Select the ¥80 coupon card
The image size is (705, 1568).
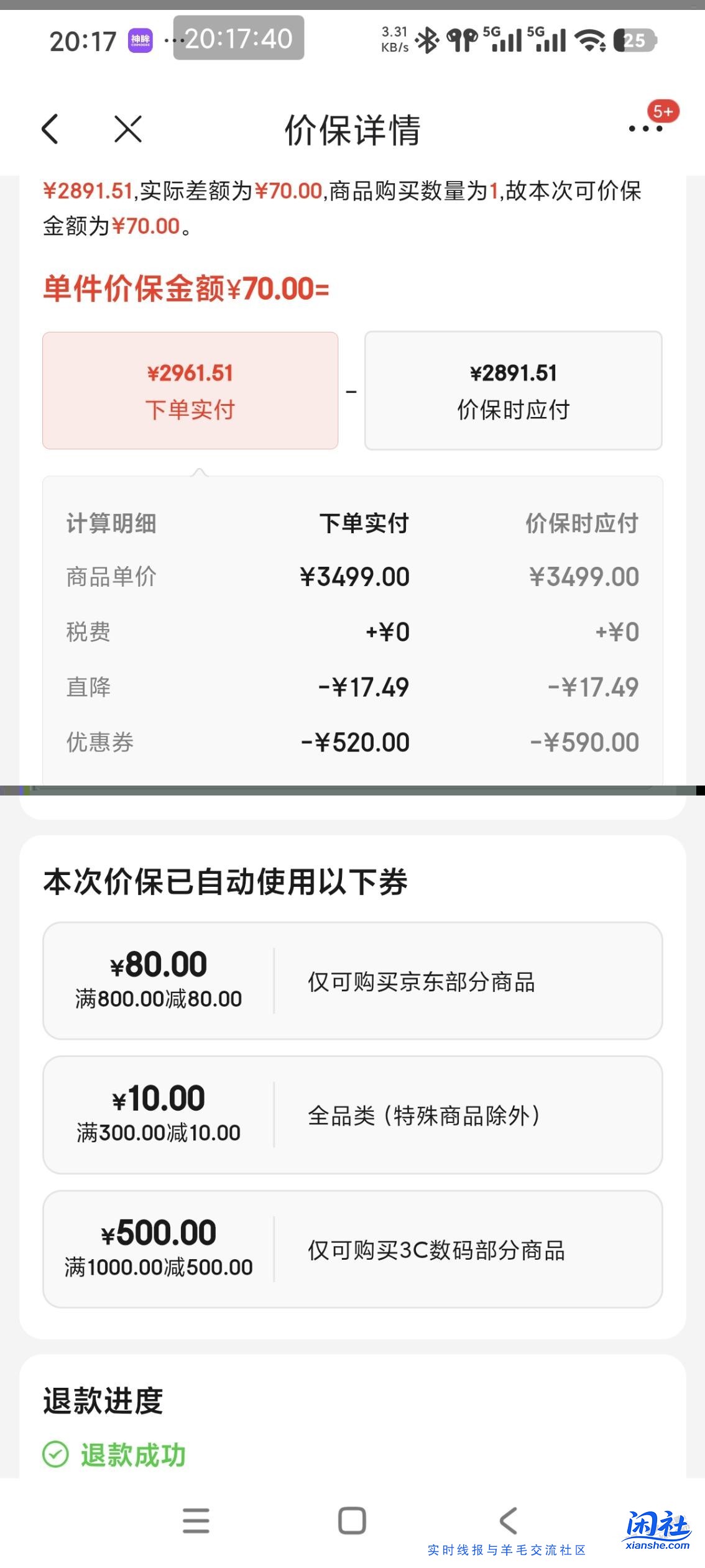pos(352,981)
